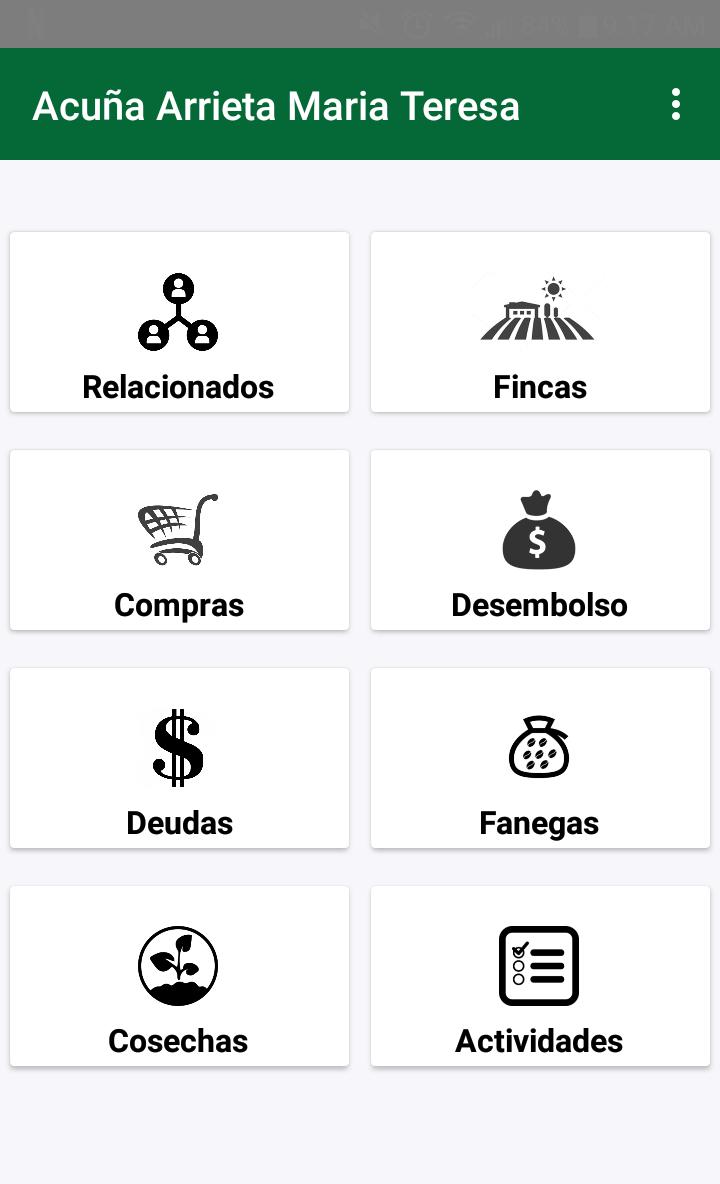This screenshot has width=720, height=1184.
Task: View the Deudas section
Action: [180, 758]
